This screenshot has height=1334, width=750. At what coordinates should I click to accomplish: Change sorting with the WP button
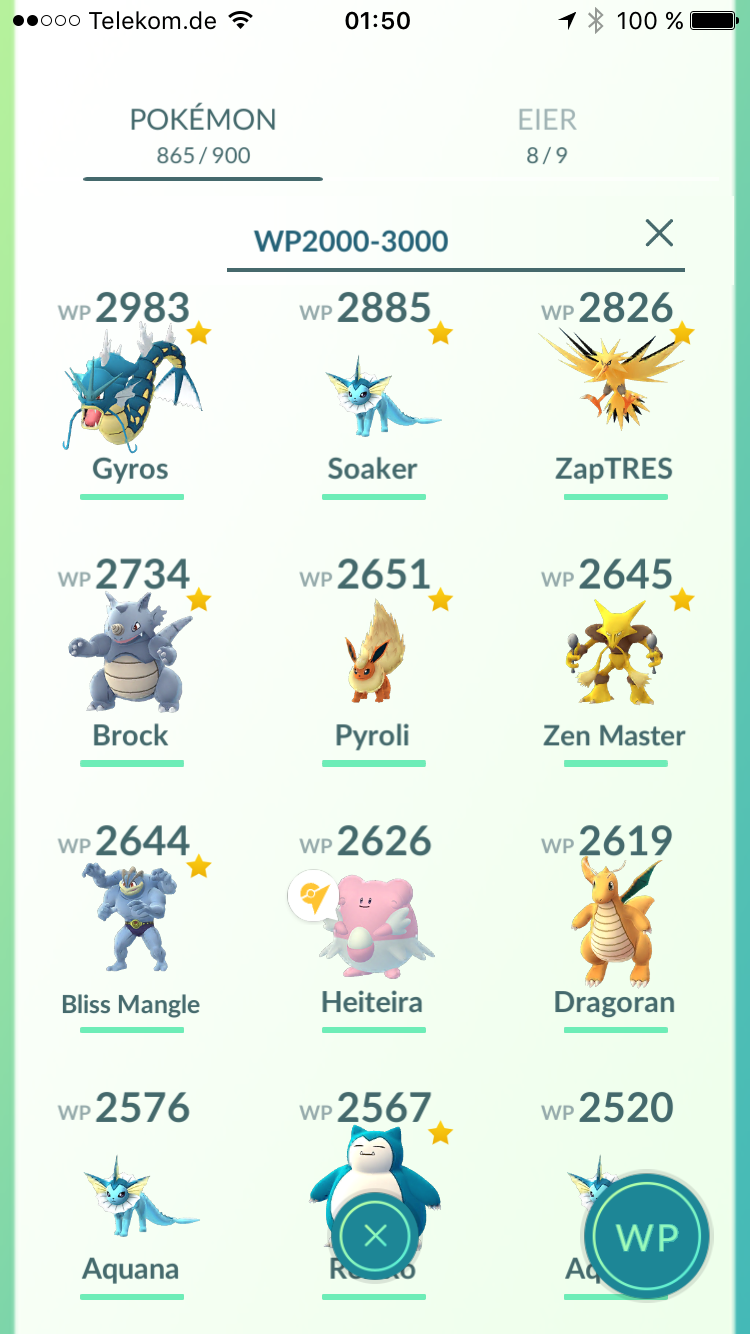pyautogui.click(x=648, y=1237)
